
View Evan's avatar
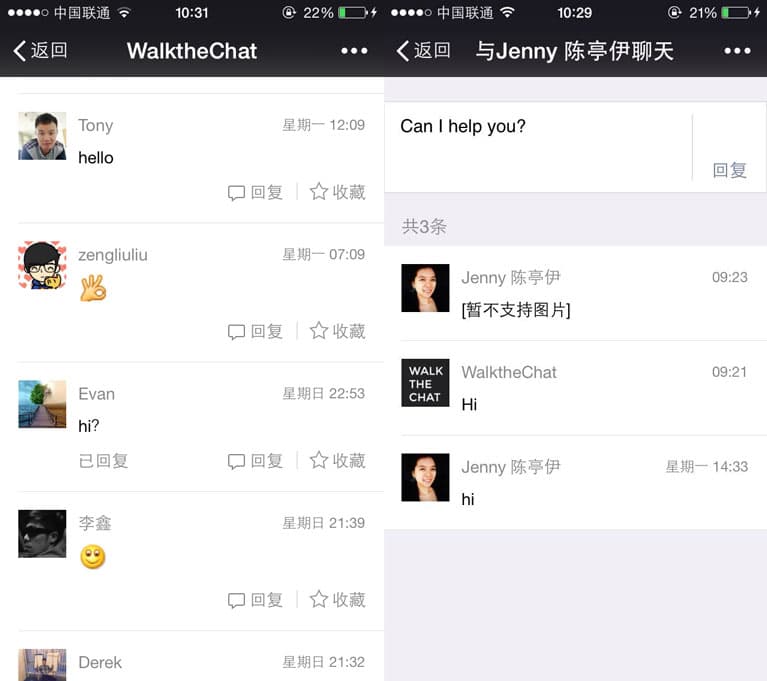coord(42,404)
